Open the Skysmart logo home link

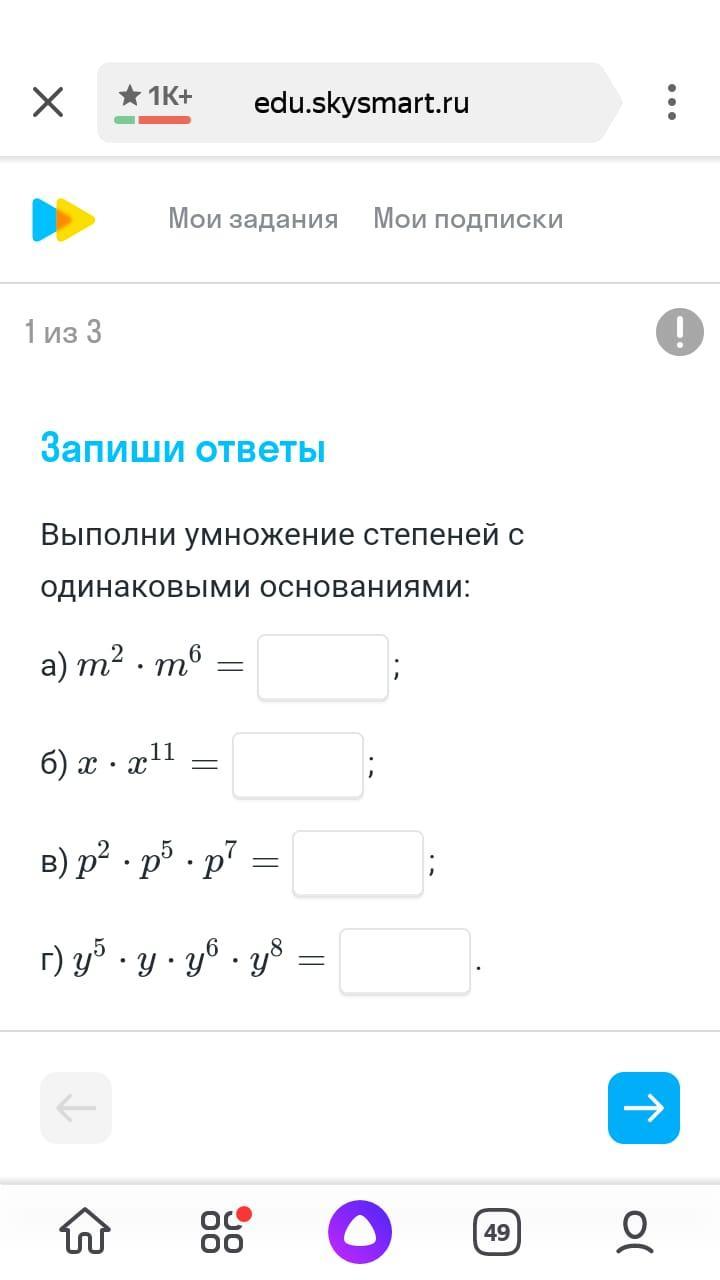62,219
